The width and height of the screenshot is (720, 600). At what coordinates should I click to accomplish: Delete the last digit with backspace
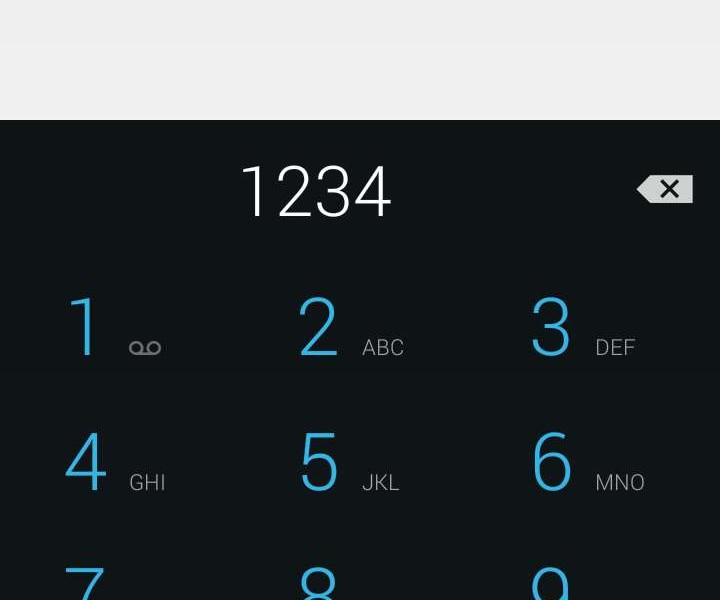[665, 189]
